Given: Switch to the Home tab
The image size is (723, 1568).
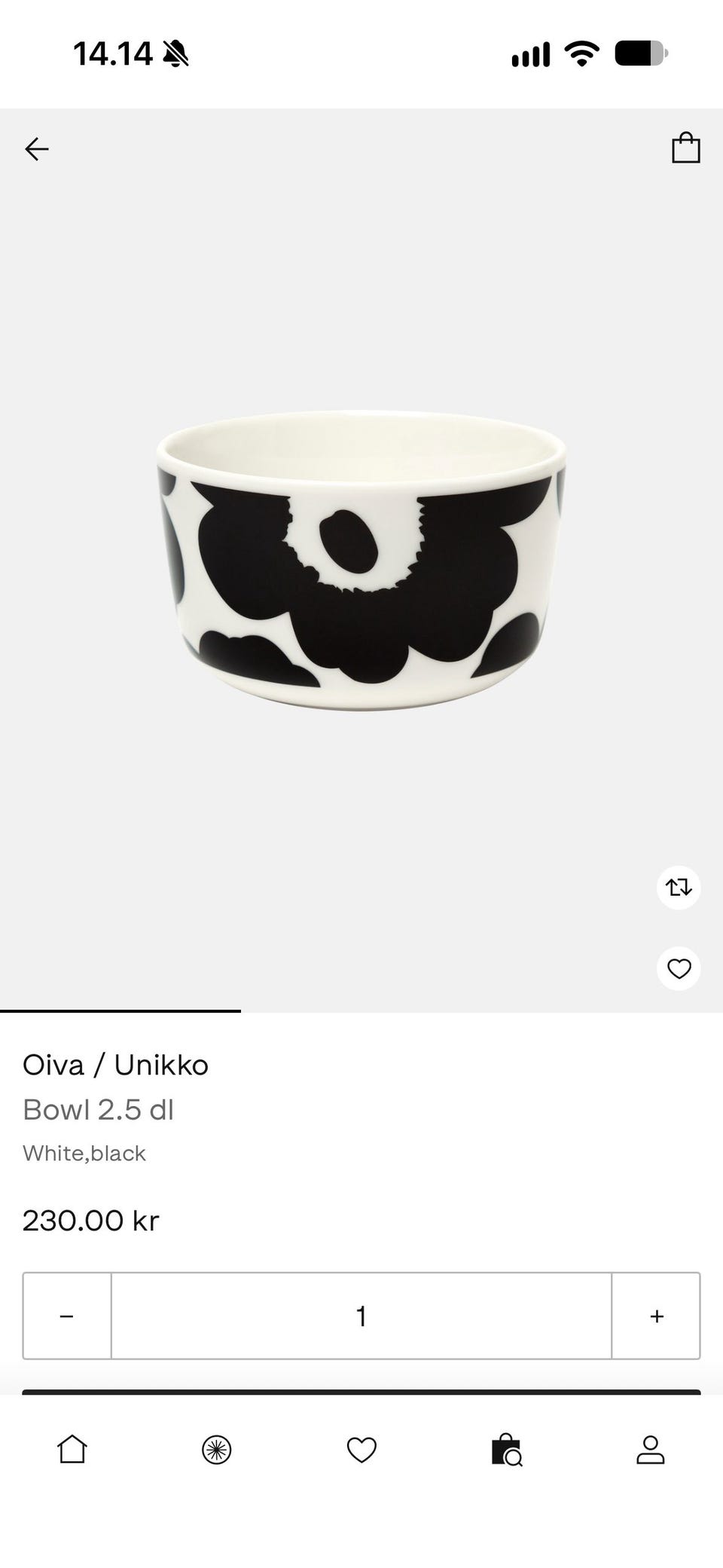Looking at the screenshot, I should (72, 1449).
